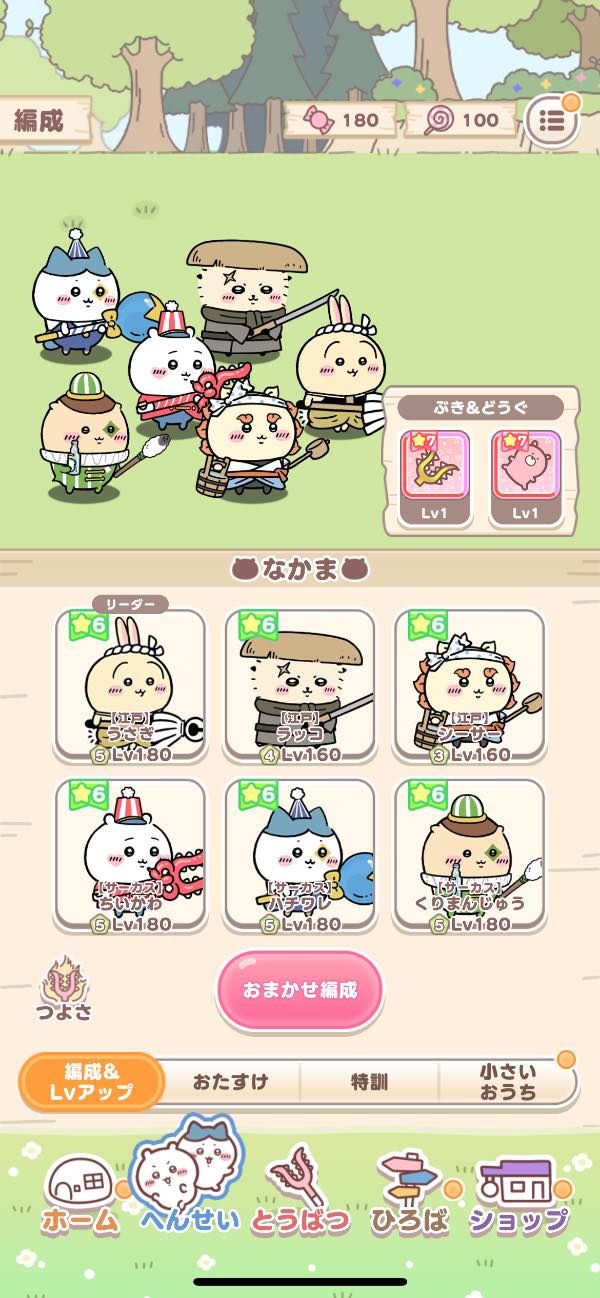This screenshot has width=600, height=1298.
Task: Switch to the 特訓 tab
Action: click(369, 1082)
